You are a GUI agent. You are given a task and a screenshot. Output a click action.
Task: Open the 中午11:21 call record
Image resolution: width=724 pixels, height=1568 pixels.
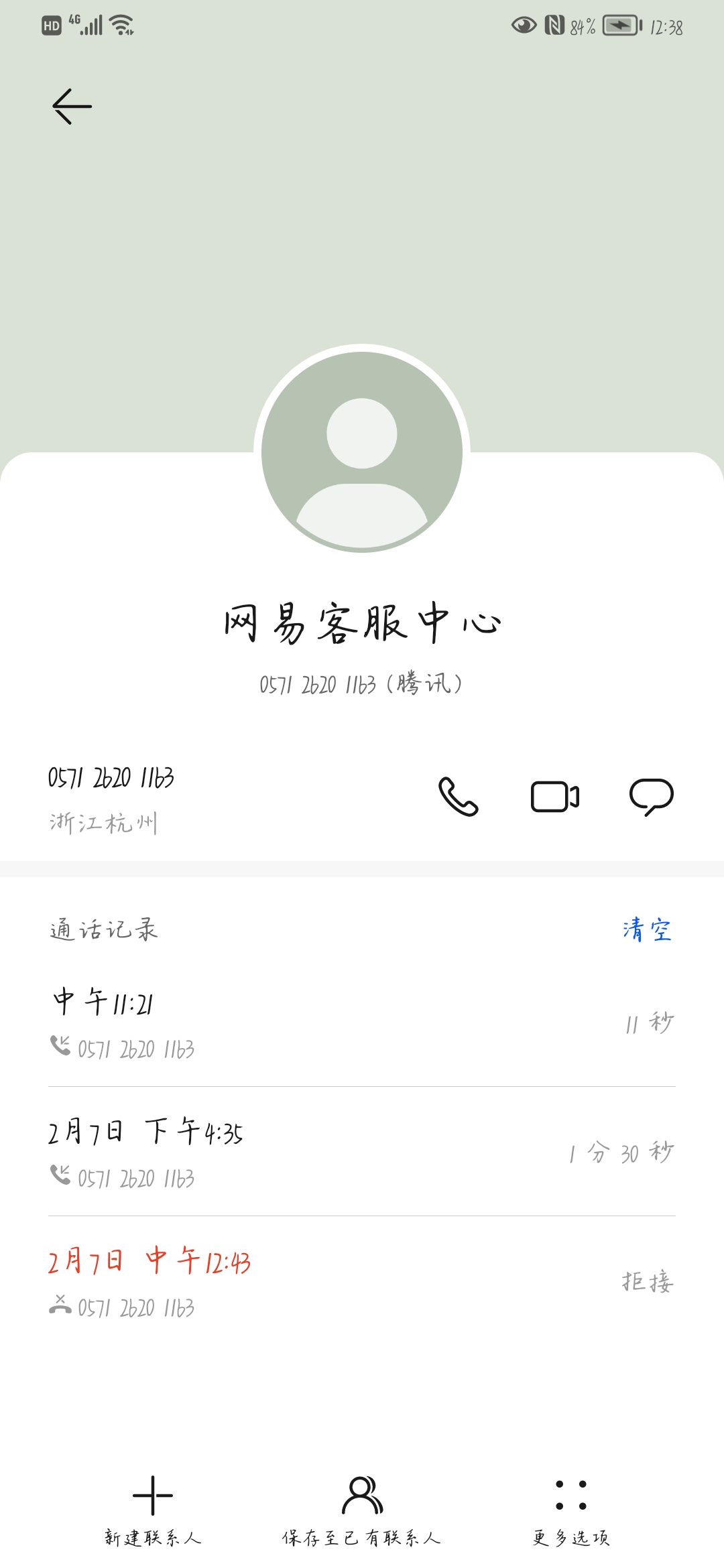(362, 1023)
